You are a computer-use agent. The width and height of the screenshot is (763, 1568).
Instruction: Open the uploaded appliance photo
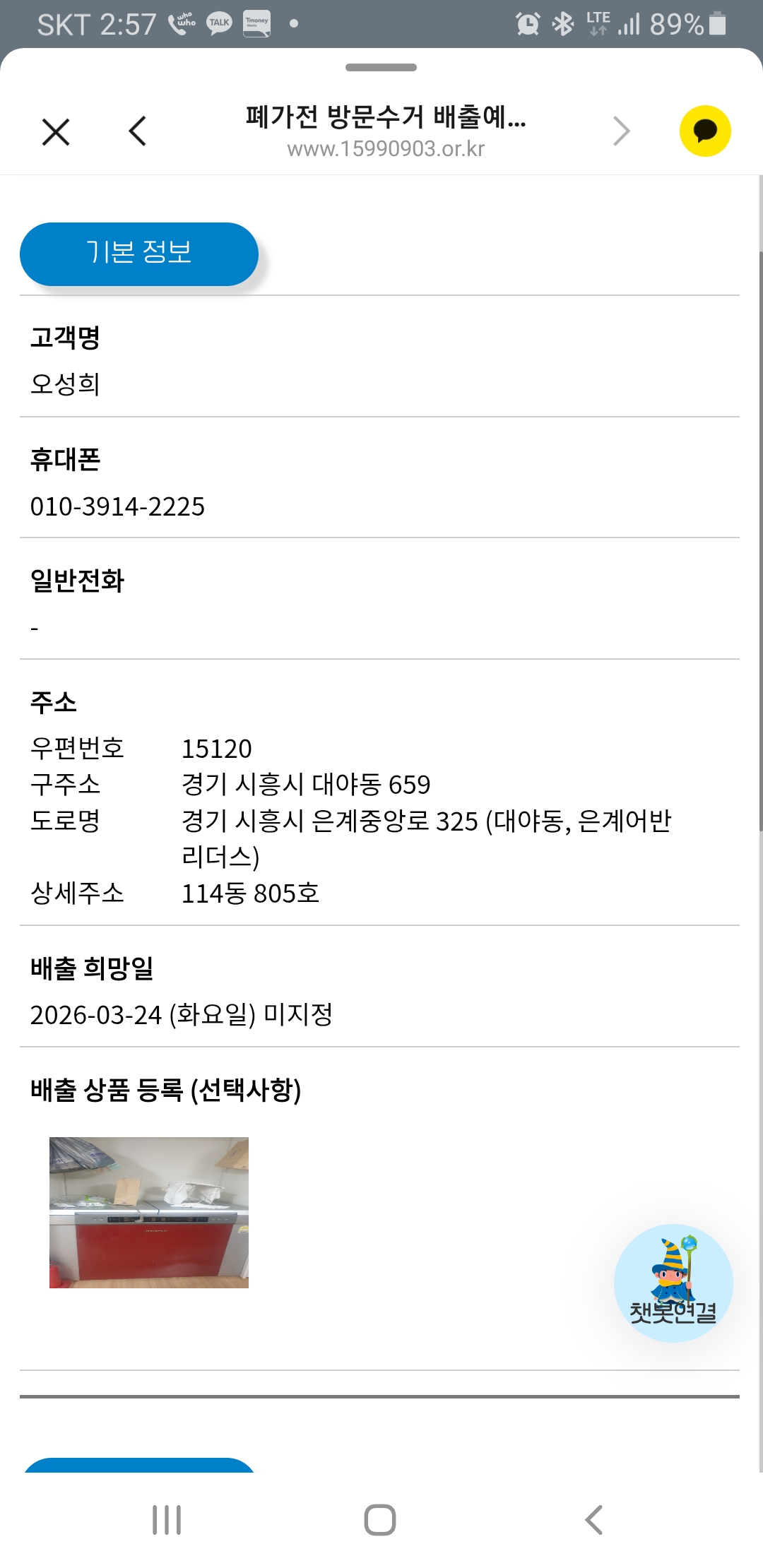point(149,1212)
